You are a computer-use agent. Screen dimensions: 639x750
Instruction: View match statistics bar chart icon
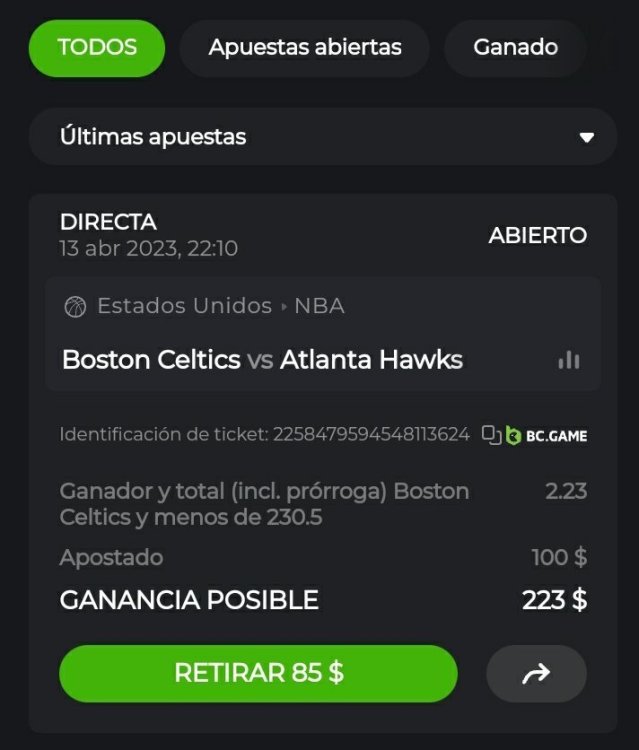[x=569, y=360]
